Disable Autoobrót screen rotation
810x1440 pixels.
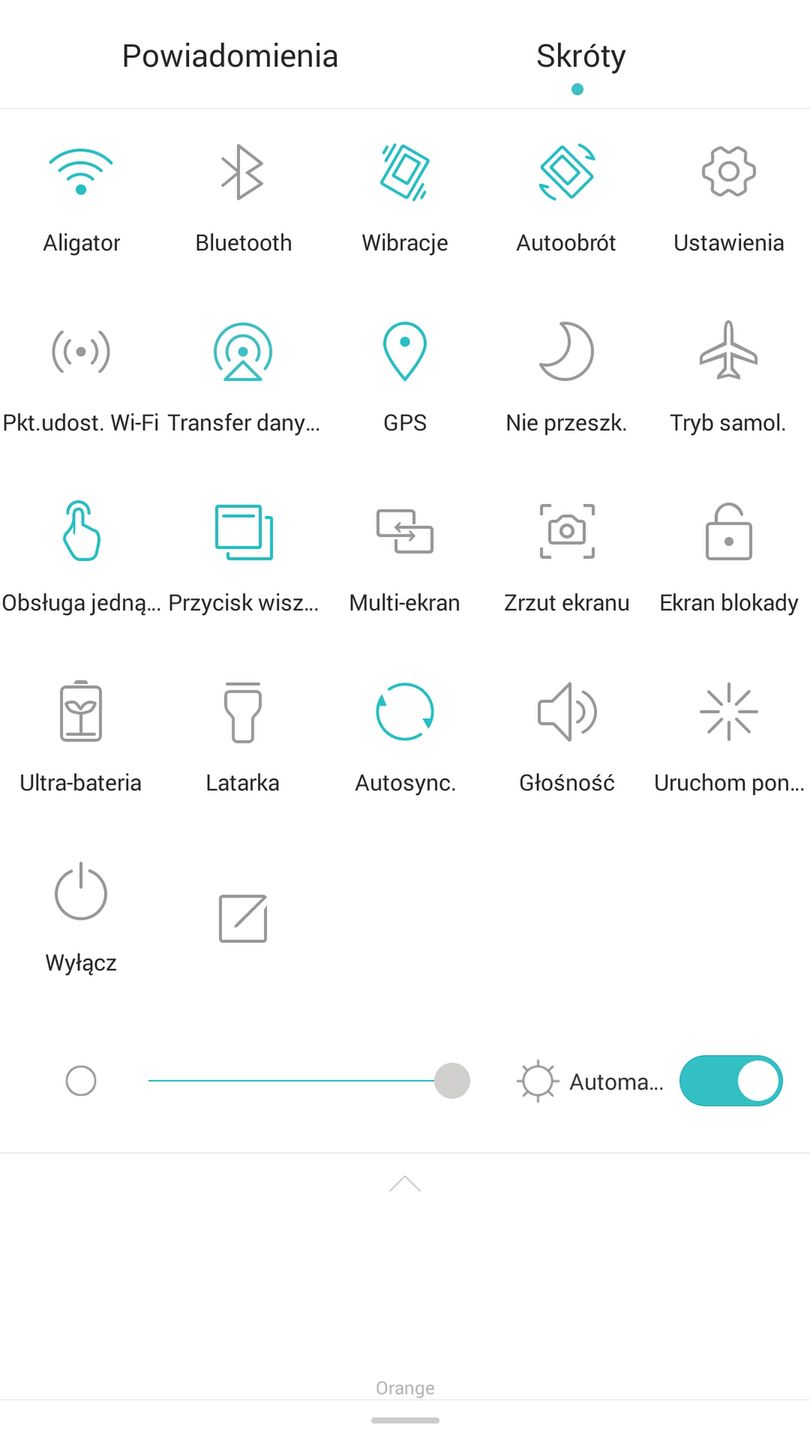click(x=567, y=173)
